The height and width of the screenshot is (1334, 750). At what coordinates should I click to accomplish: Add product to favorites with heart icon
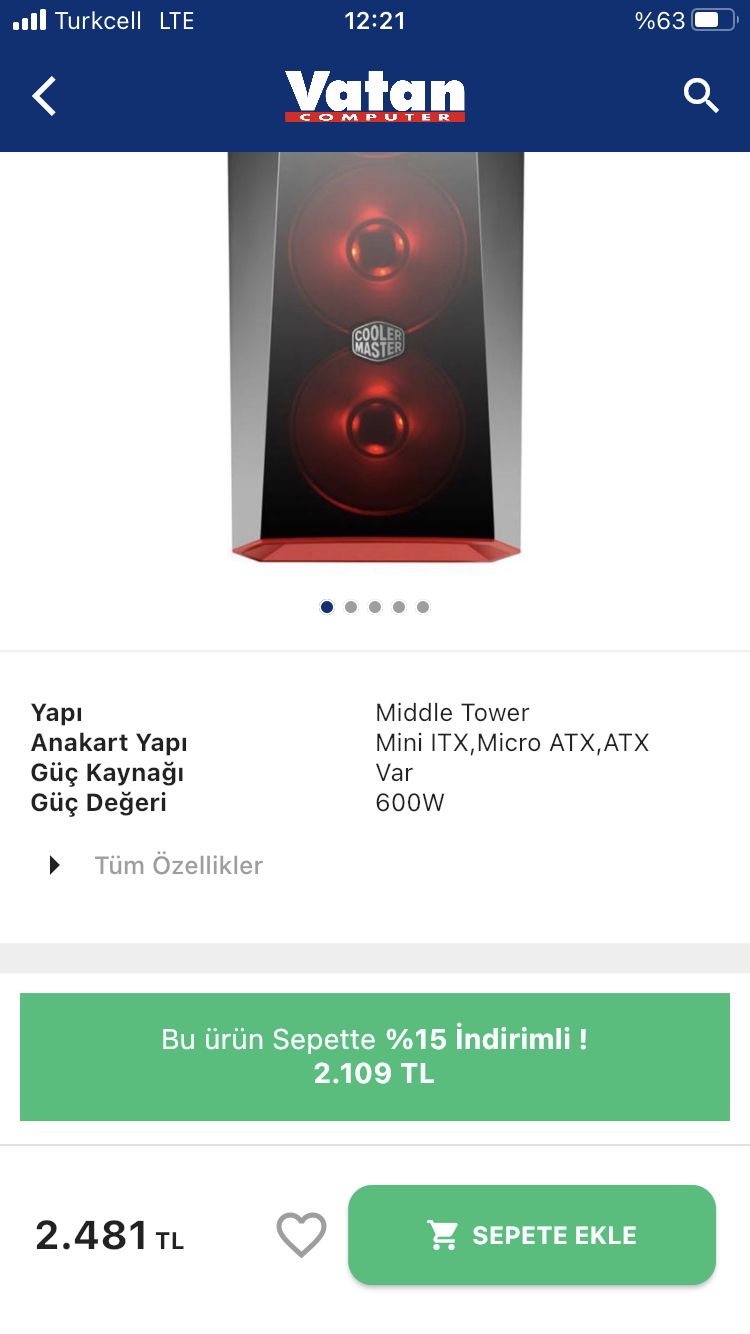(301, 1235)
